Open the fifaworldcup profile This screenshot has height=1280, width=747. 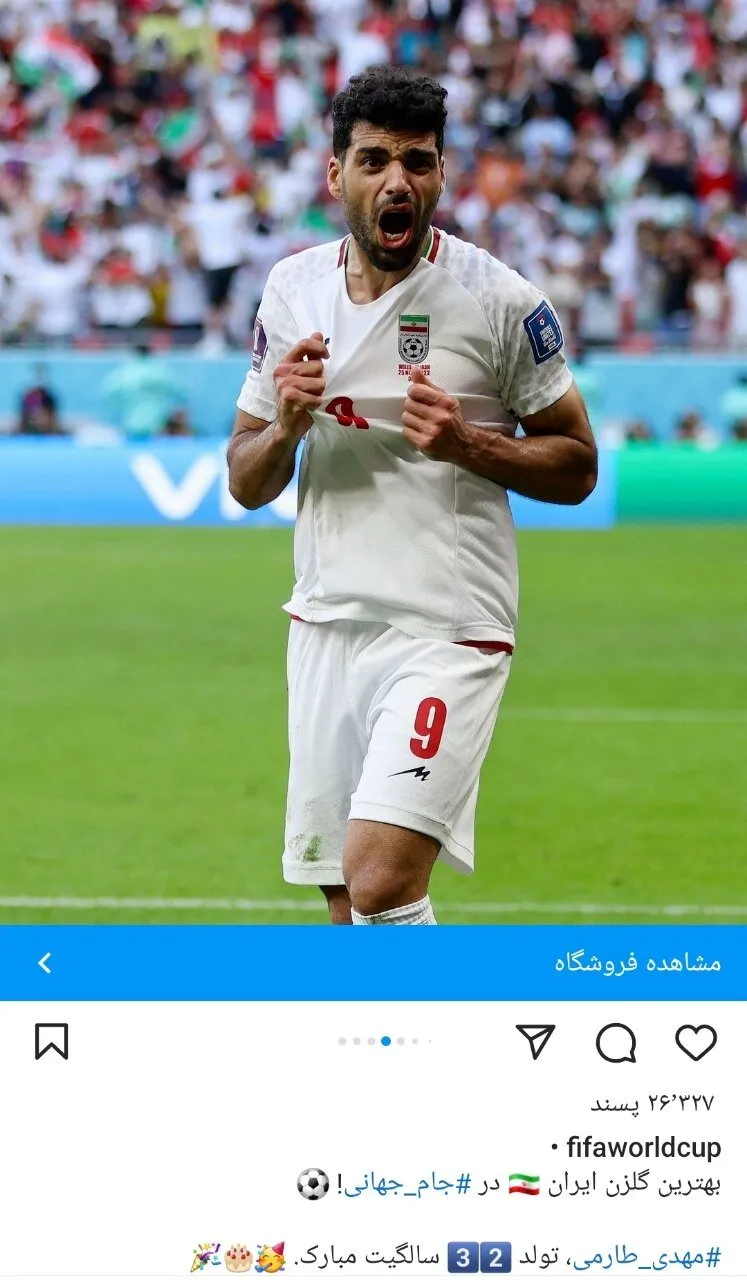pos(643,1147)
